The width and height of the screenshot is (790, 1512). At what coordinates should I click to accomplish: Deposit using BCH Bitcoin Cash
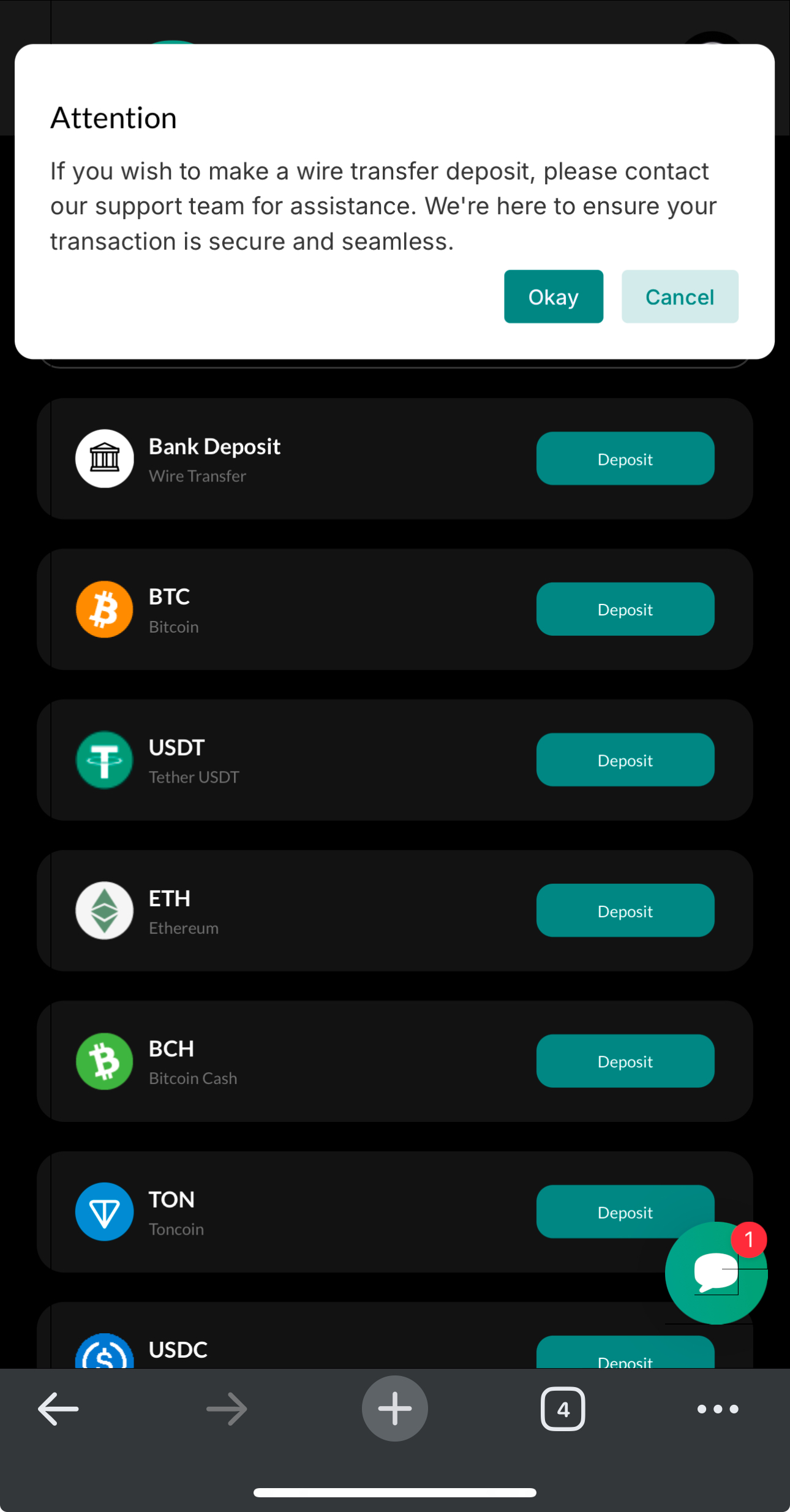click(x=625, y=1061)
